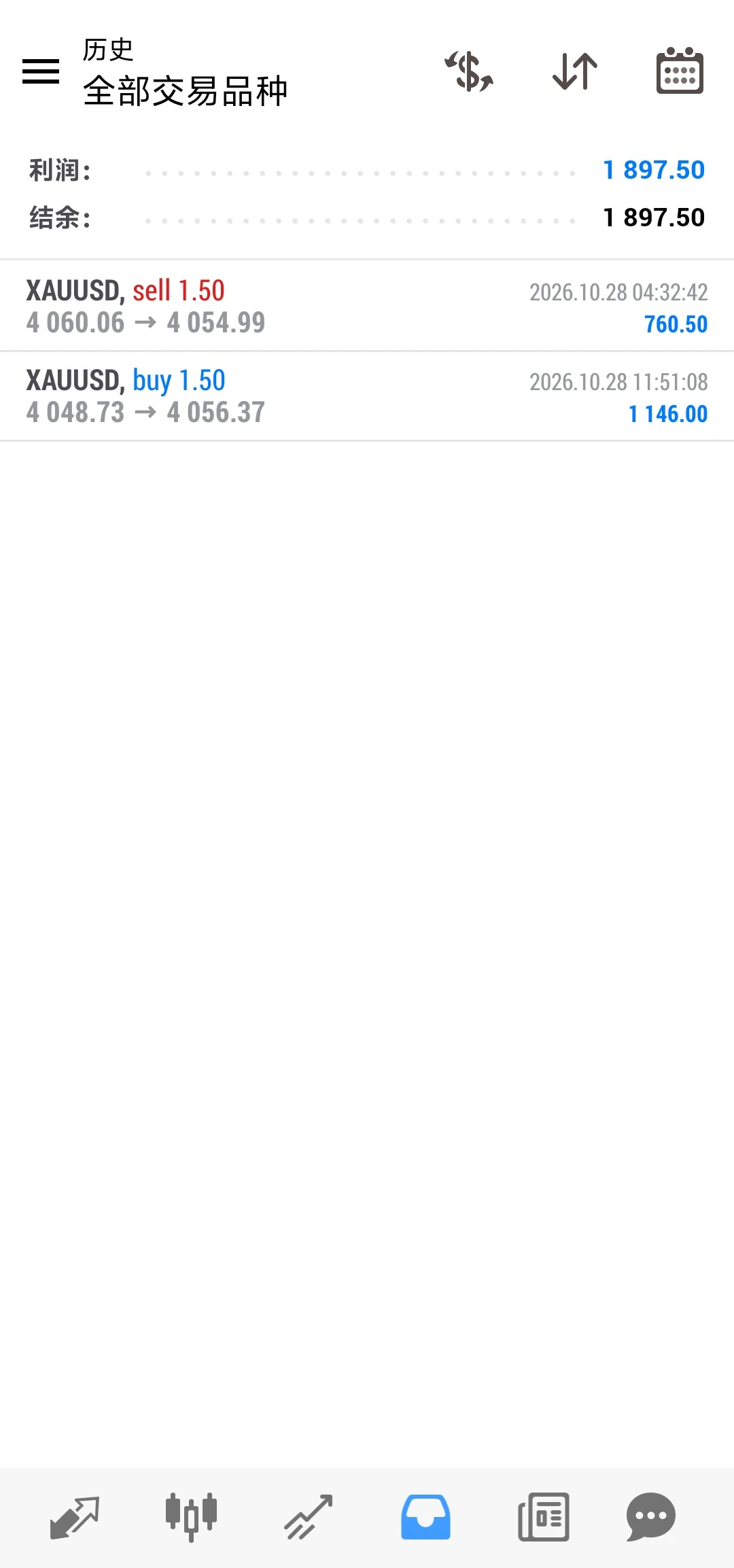Open the calendar date range picker
734x1568 pixels.
click(680, 71)
